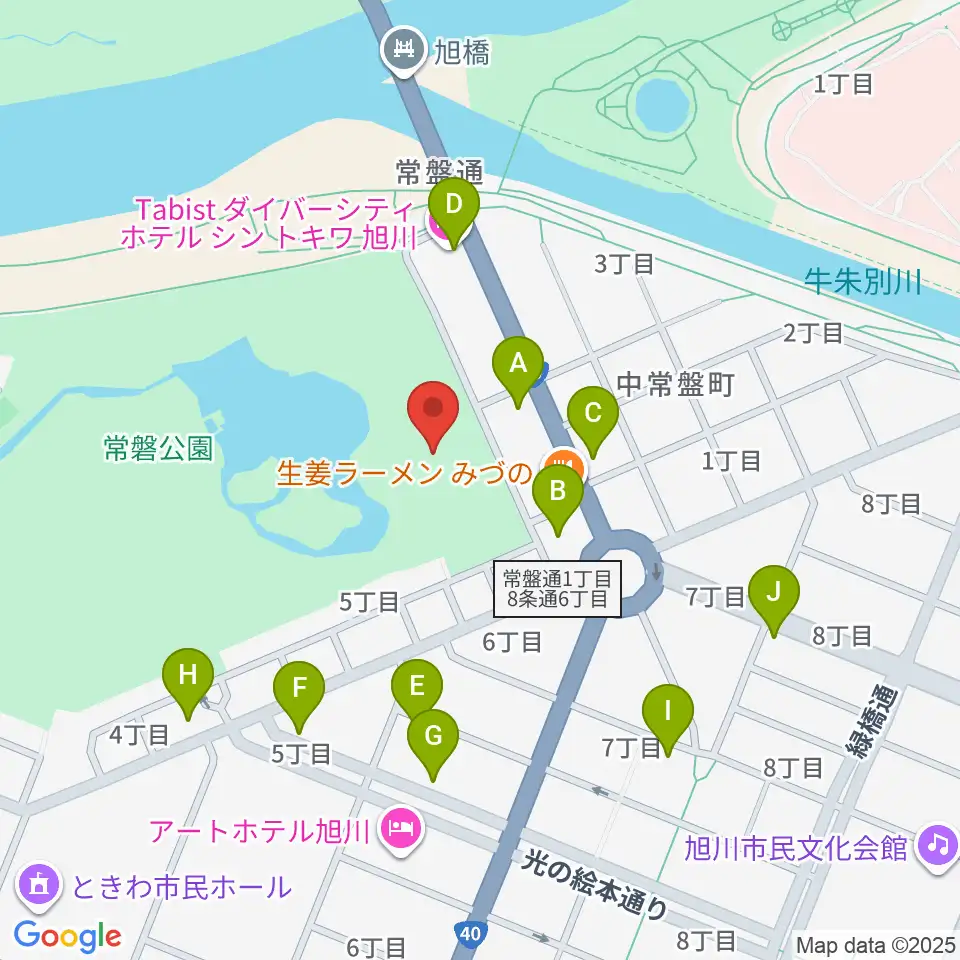Screen dimensions: 960x960
Task: Tap the green marker H
Action: coord(188,683)
